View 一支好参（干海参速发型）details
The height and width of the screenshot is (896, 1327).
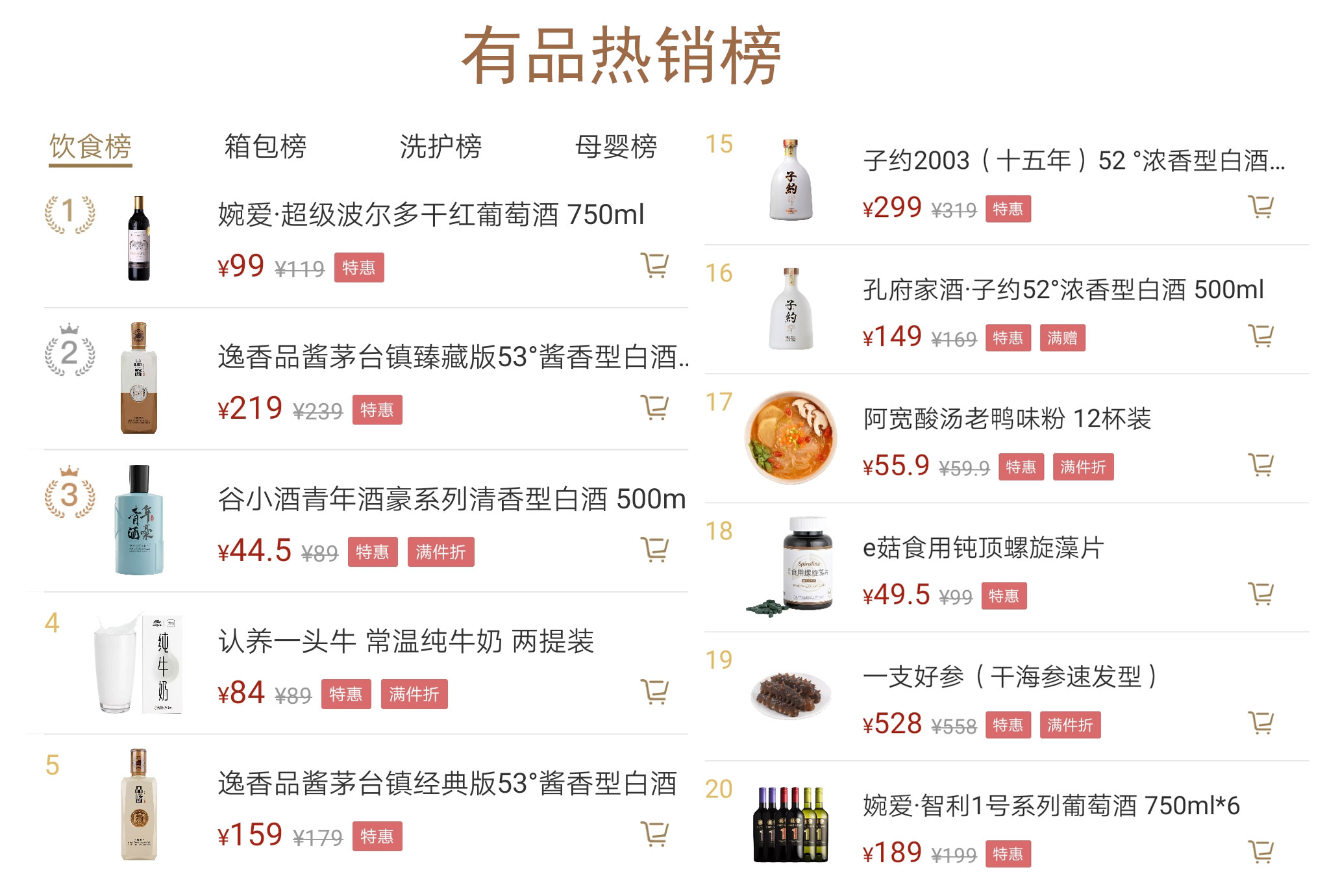[1009, 677]
